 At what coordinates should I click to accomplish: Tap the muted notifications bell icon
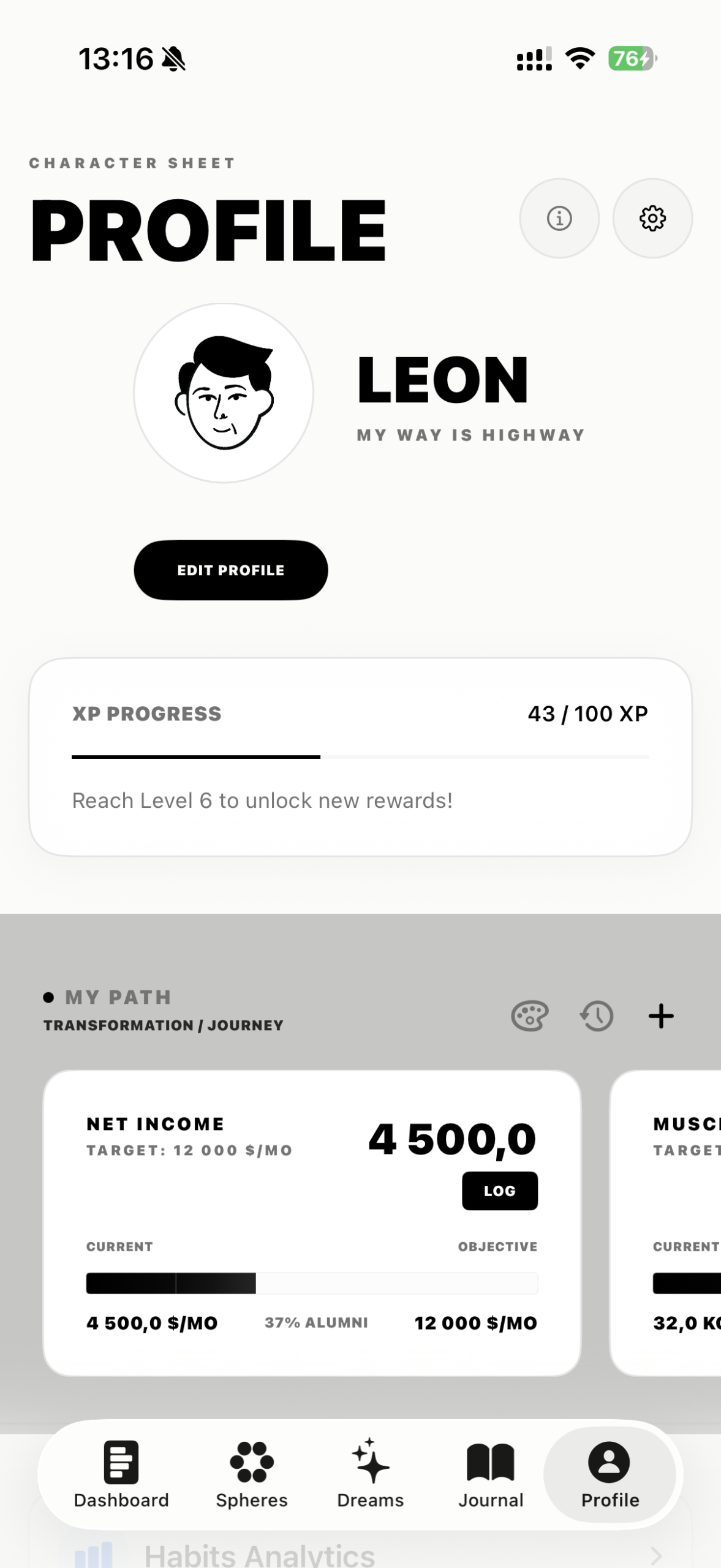(172, 58)
